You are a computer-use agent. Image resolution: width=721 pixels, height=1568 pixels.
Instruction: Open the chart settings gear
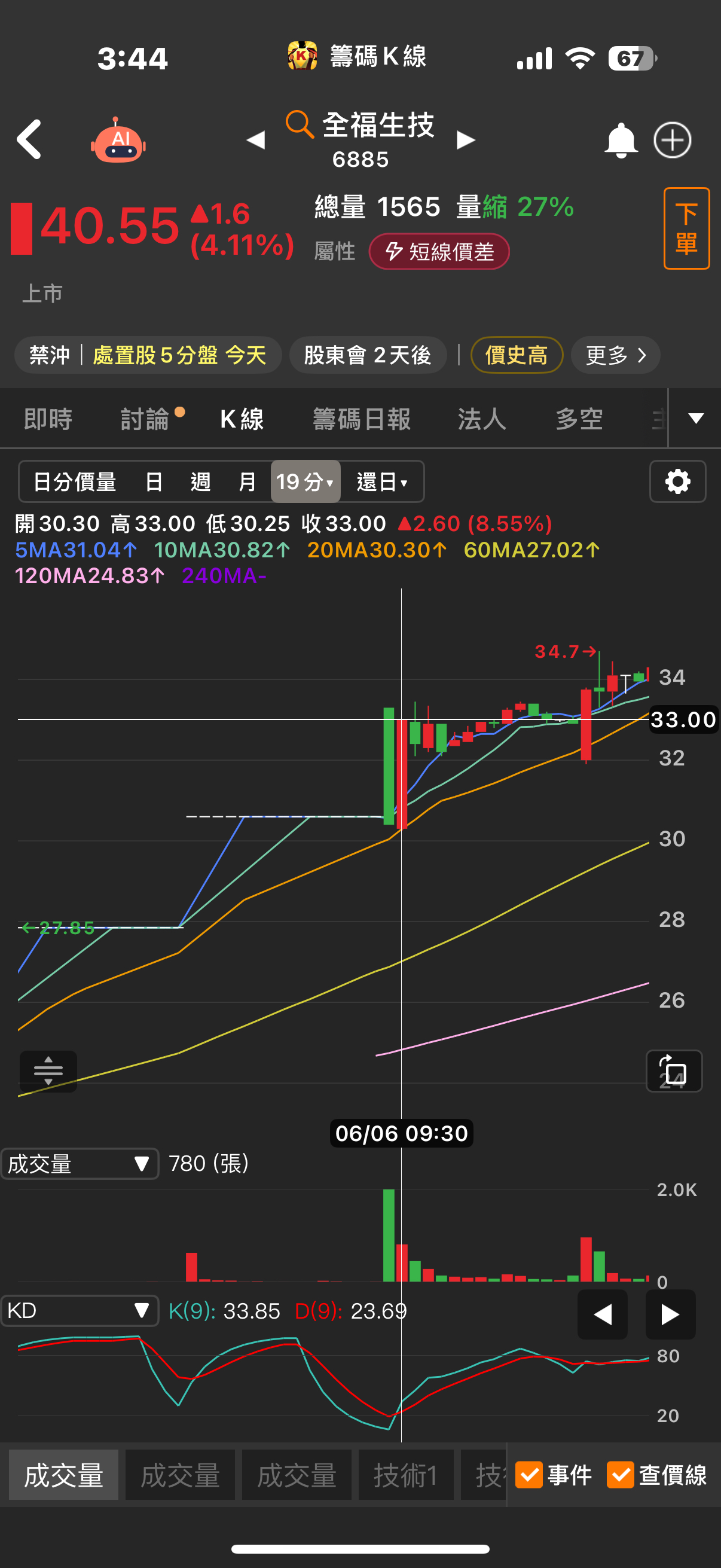coord(677,482)
